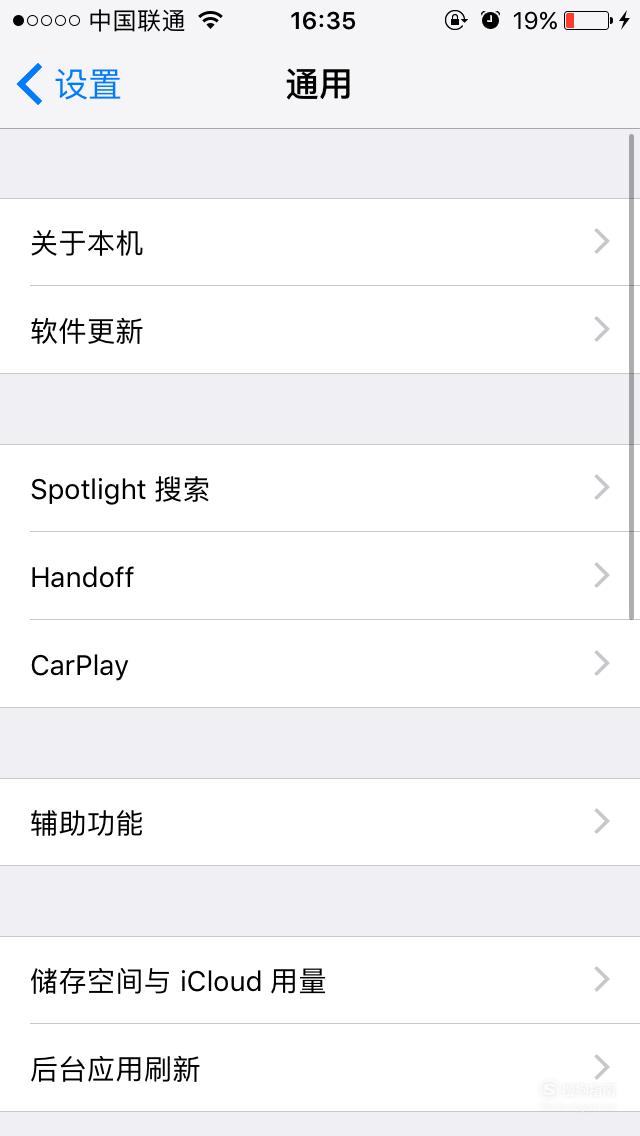Open 后台应用刷新 settings
640x1136 pixels.
click(x=320, y=1069)
